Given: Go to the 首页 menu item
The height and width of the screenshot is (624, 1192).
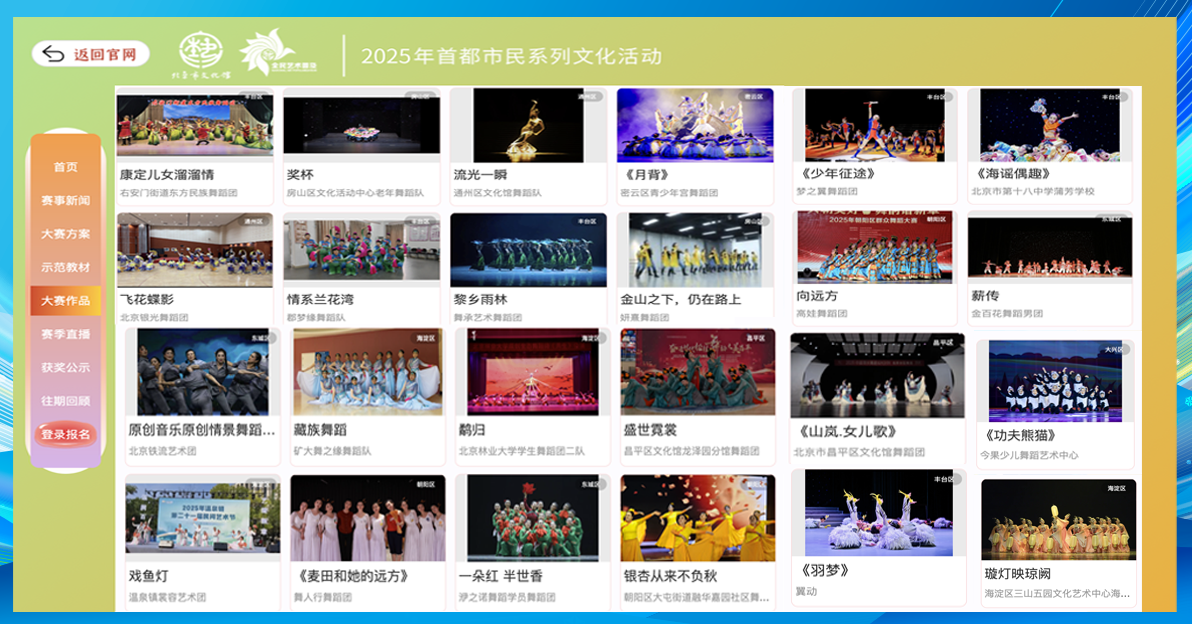Looking at the screenshot, I should click(x=66, y=167).
